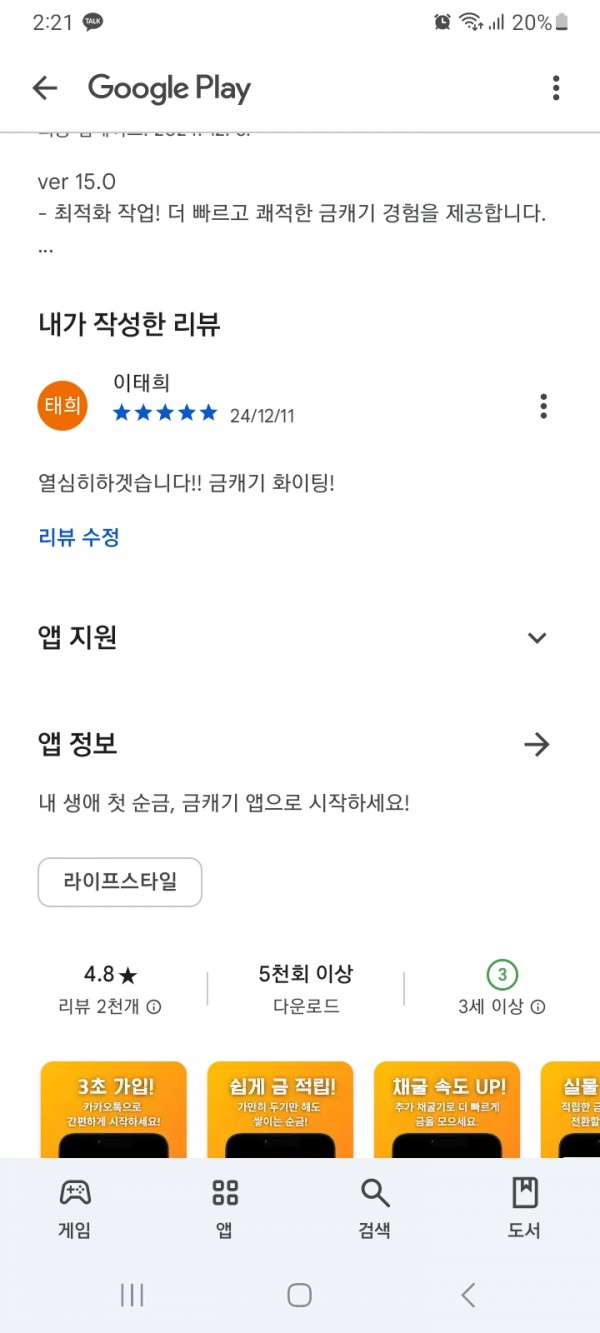This screenshot has height=1333, width=600.
Task: Go back using the app bar arrow
Action: click(x=45, y=88)
